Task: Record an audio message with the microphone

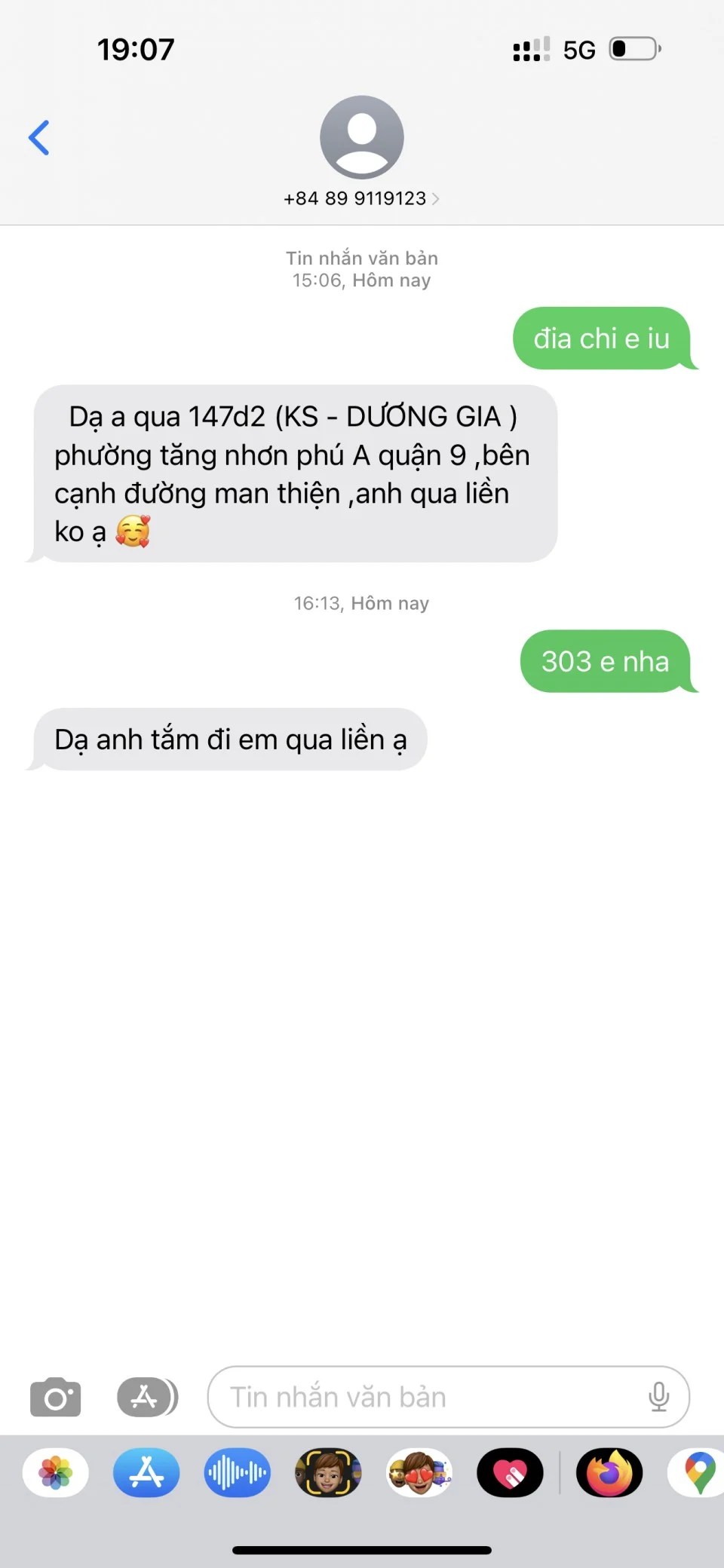Action: (x=658, y=1397)
